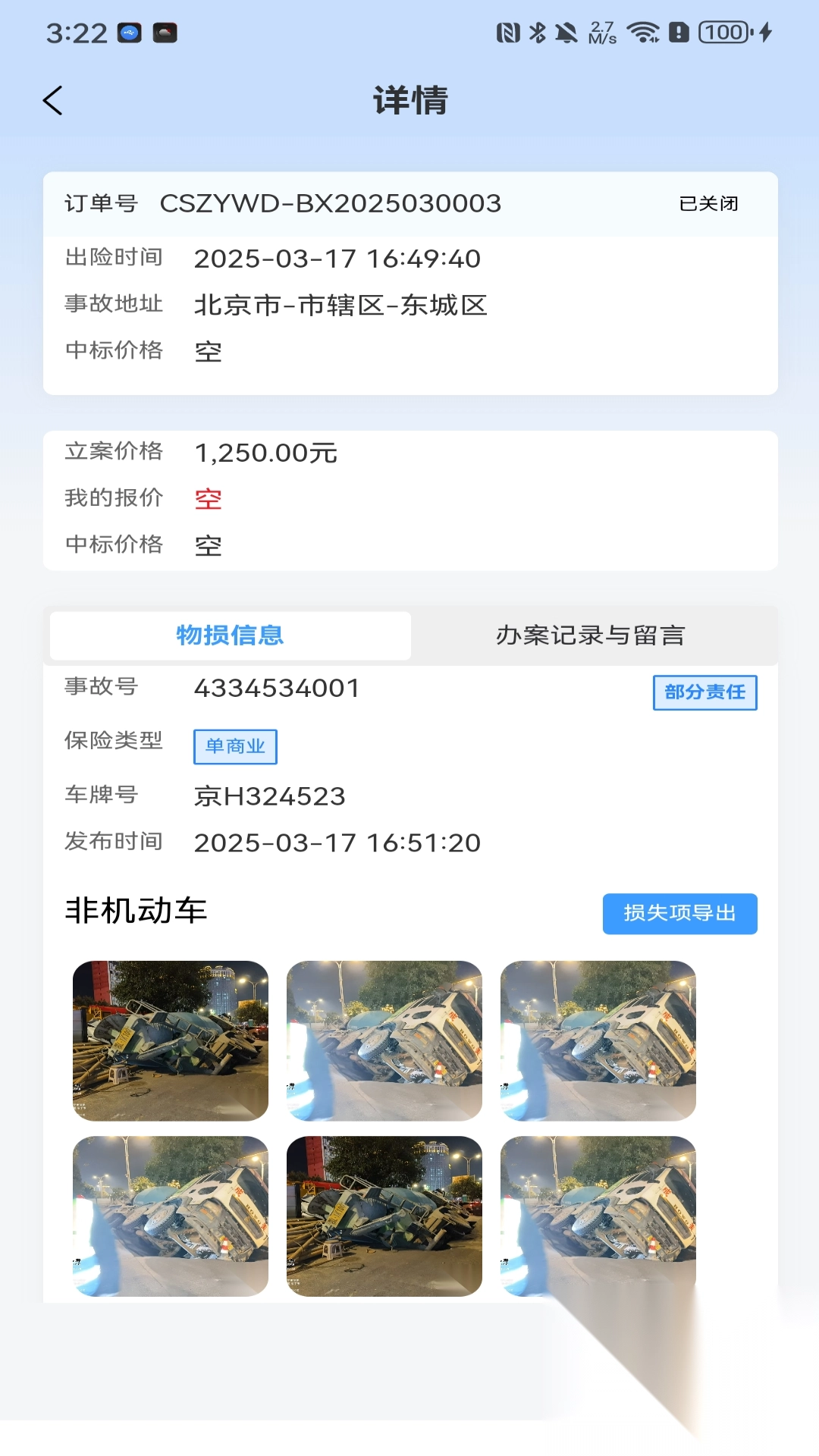The width and height of the screenshot is (819, 1456).
Task: Open the middle photo in the bottom row
Action: (x=384, y=1216)
